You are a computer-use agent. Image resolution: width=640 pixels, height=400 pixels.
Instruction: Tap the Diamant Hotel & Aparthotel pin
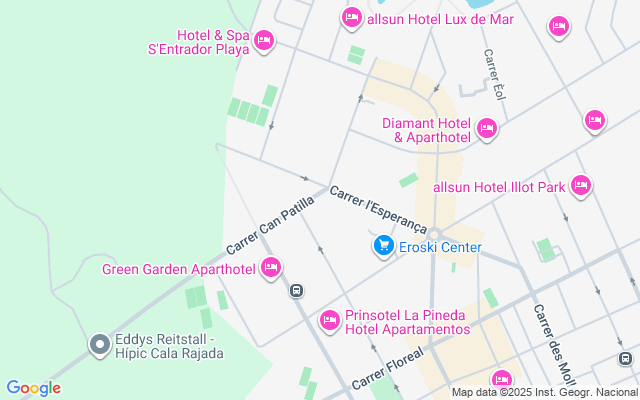click(487, 128)
